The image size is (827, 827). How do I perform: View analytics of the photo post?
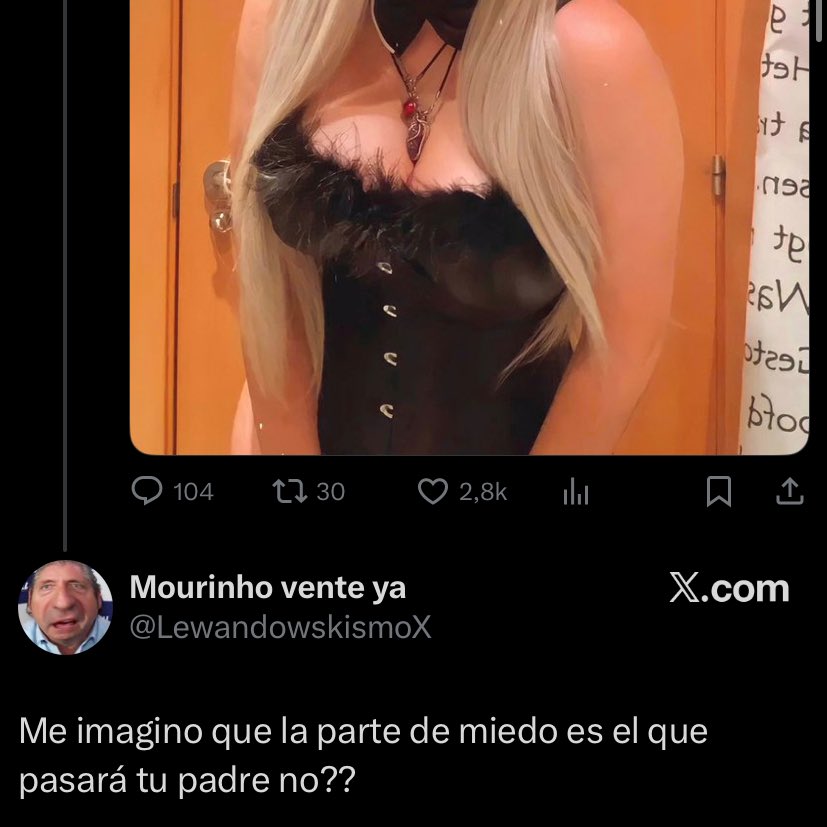click(574, 491)
